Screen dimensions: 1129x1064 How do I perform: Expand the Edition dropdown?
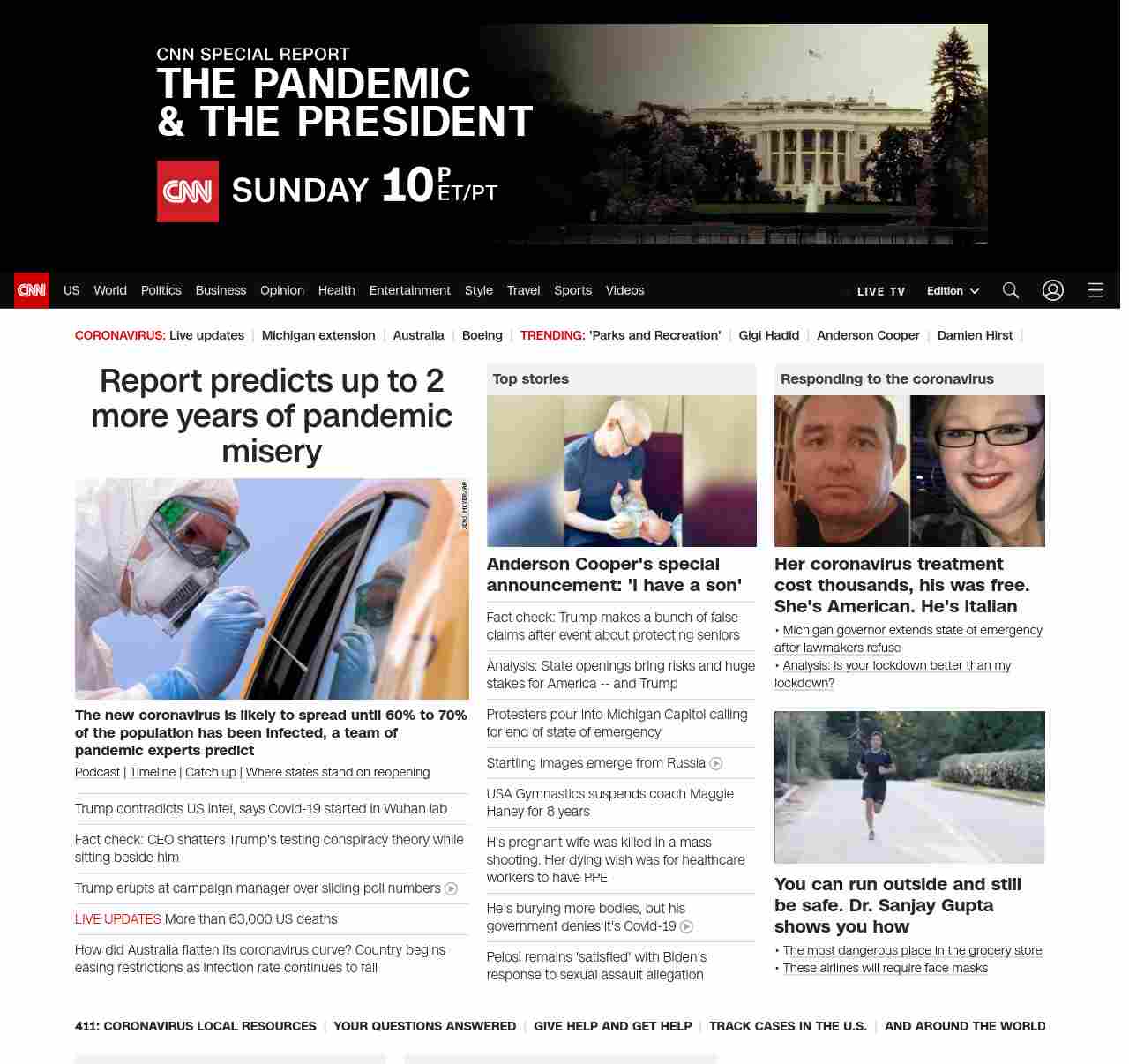(953, 291)
